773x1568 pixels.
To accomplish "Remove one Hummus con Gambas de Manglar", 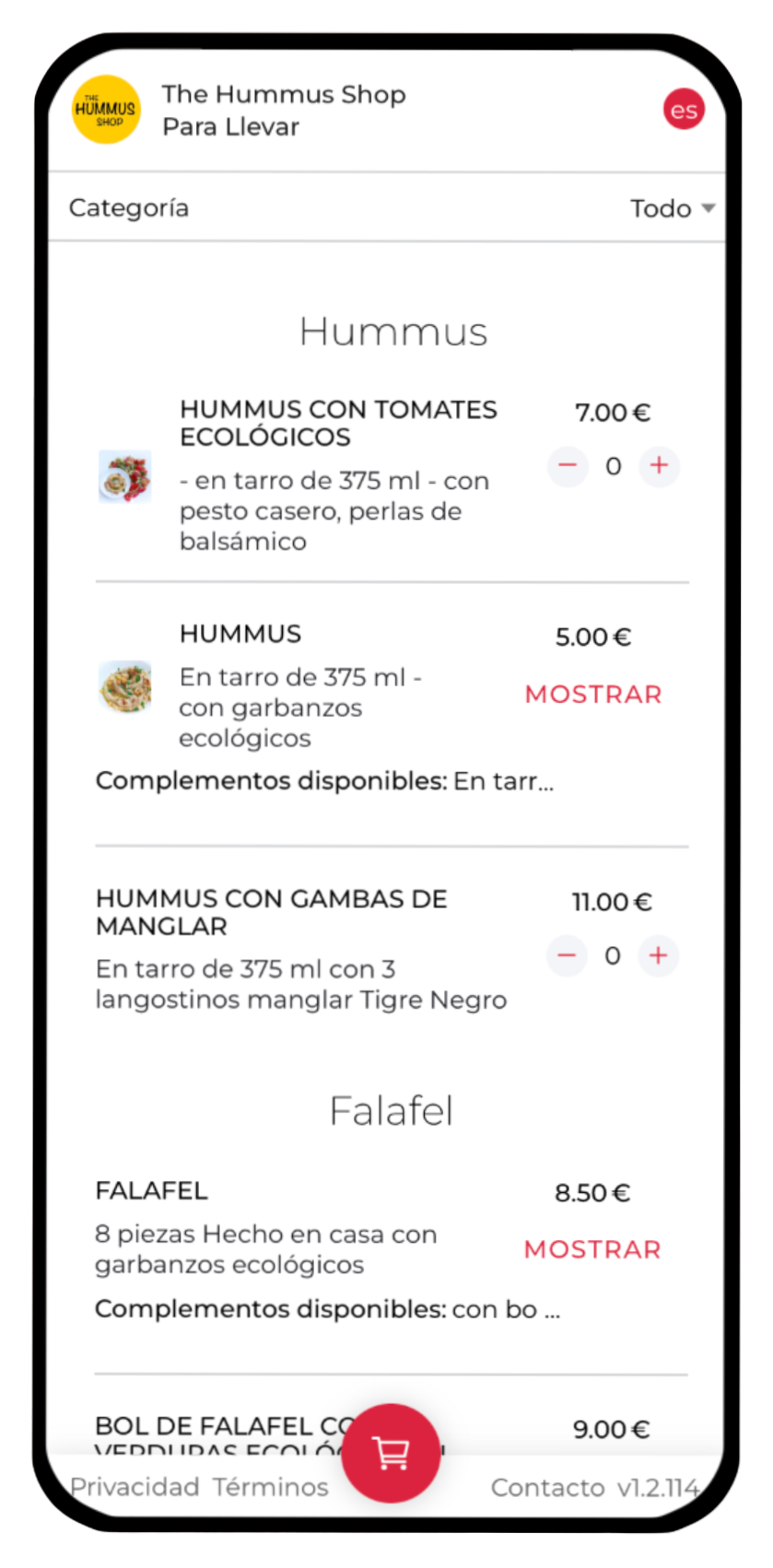I will pos(567,955).
